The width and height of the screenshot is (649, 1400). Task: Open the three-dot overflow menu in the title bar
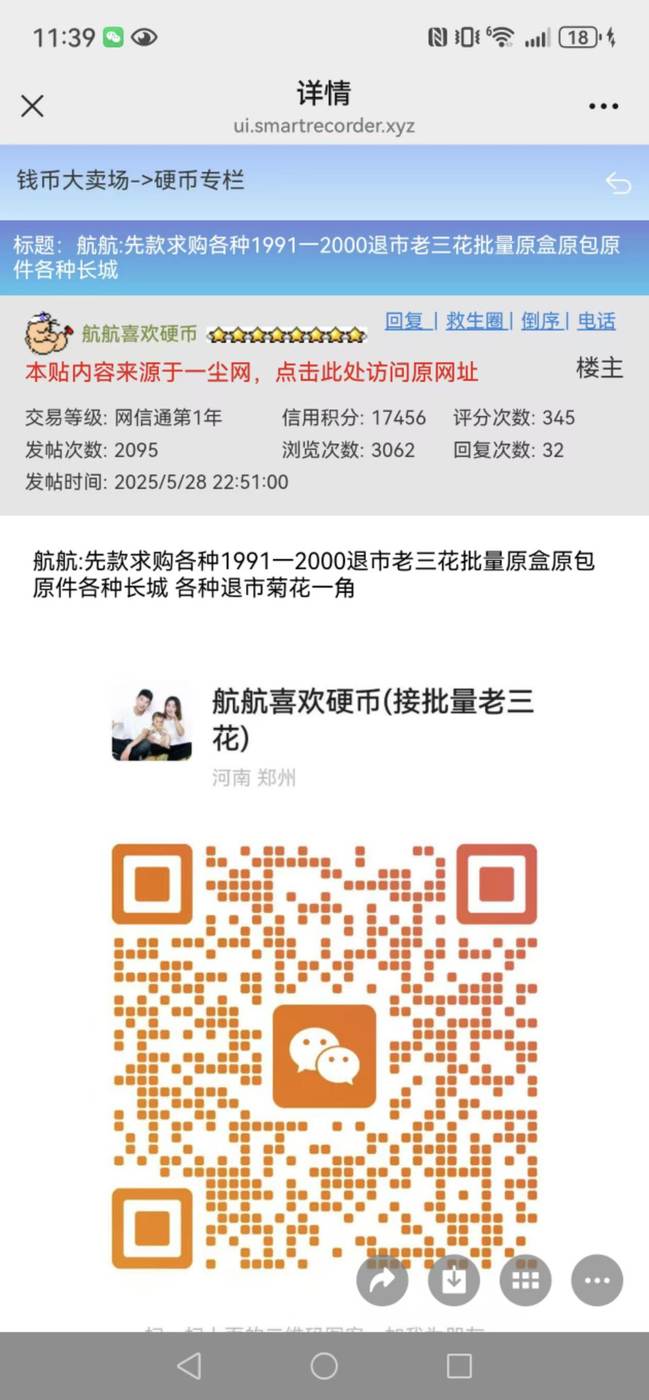coord(603,106)
